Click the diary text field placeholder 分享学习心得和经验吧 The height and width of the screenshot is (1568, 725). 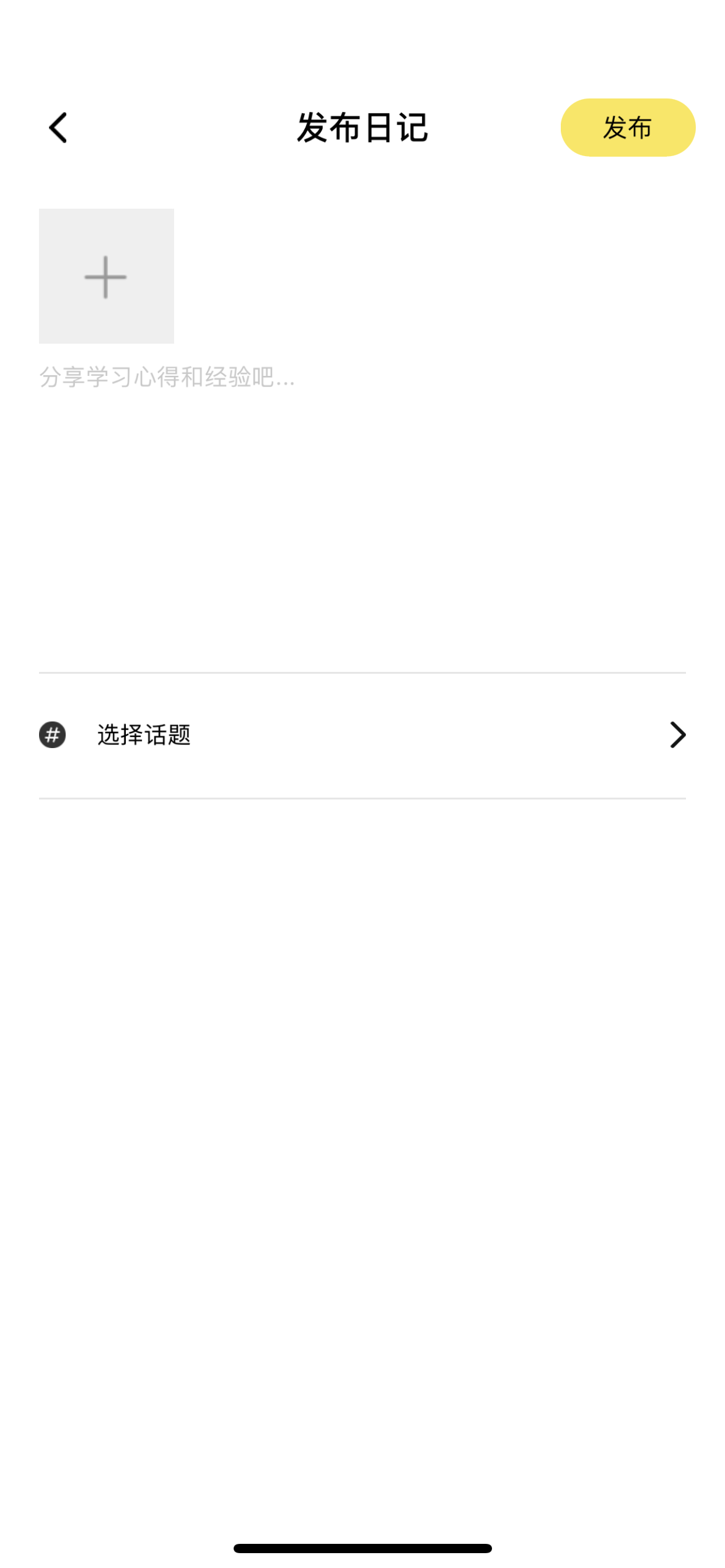click(166, 378)
